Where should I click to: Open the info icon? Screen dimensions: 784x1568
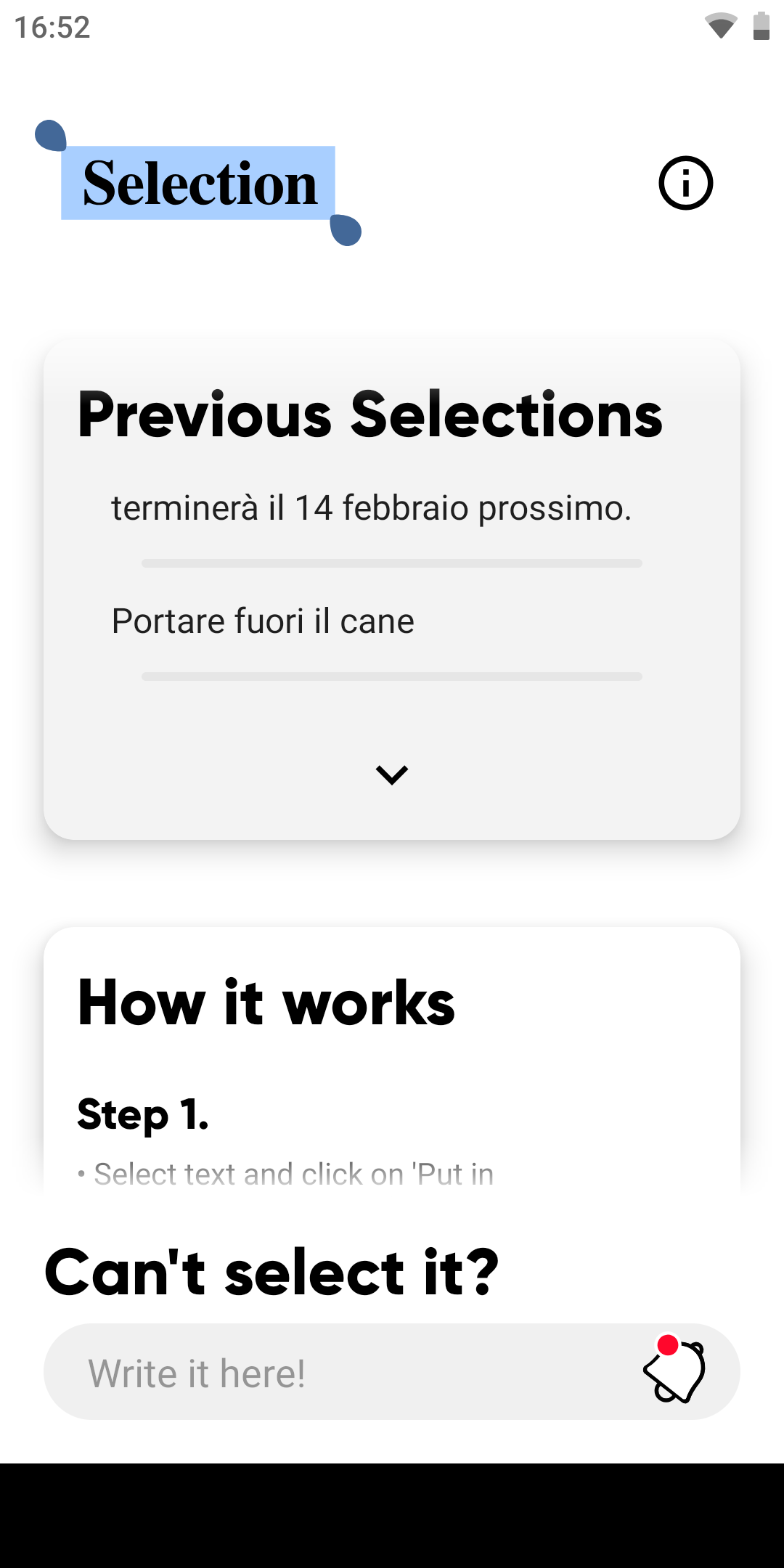[x=685, y=183]
